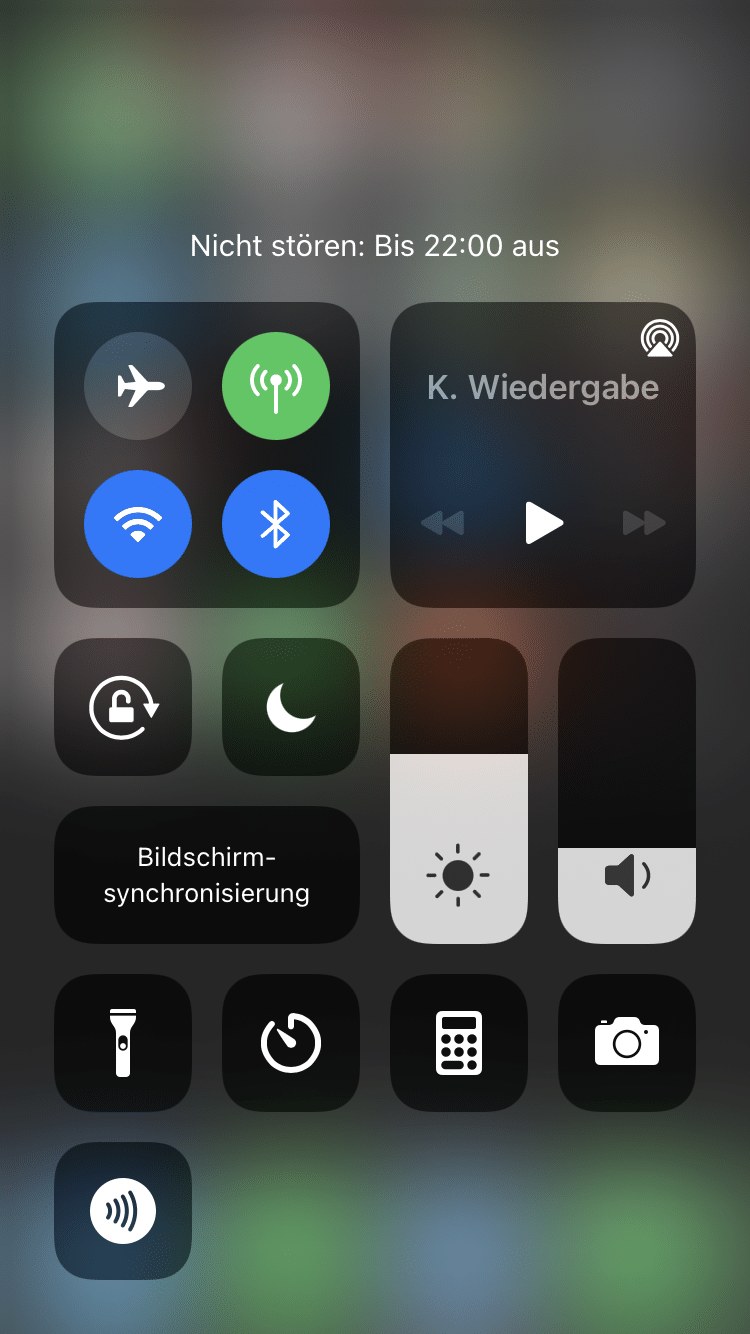Tap the volume slider

(x=627, y=790)
